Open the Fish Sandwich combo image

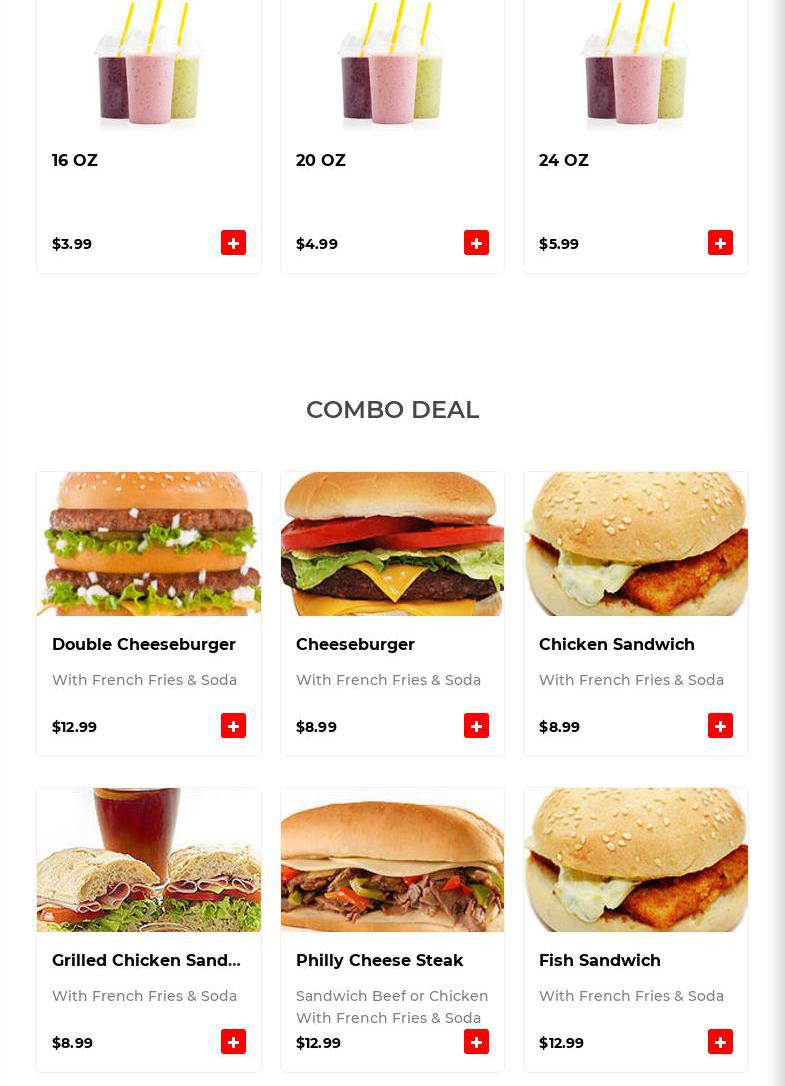[x=636, y=860]
